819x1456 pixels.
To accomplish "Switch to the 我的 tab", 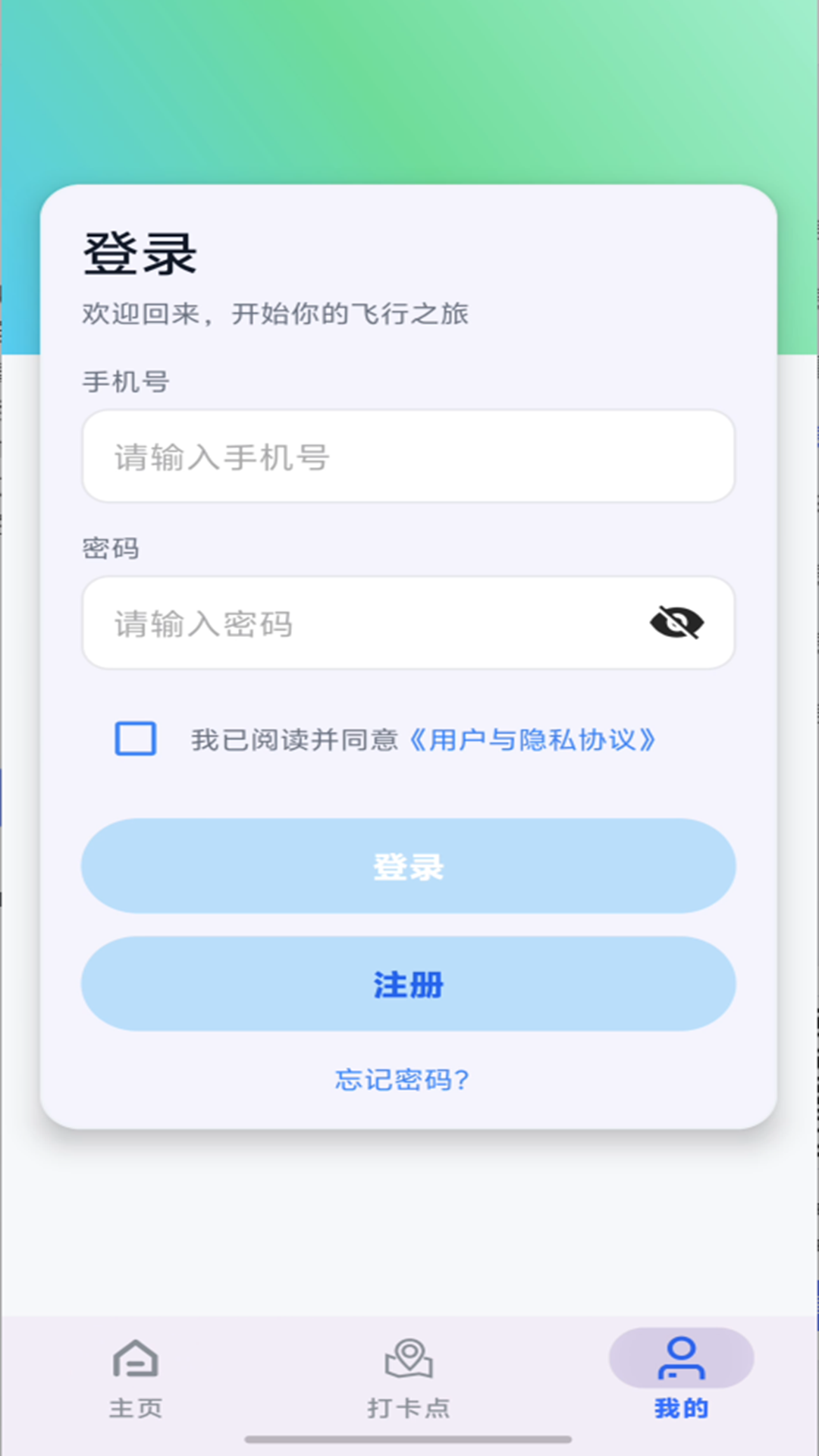I will pos(680,1407).
